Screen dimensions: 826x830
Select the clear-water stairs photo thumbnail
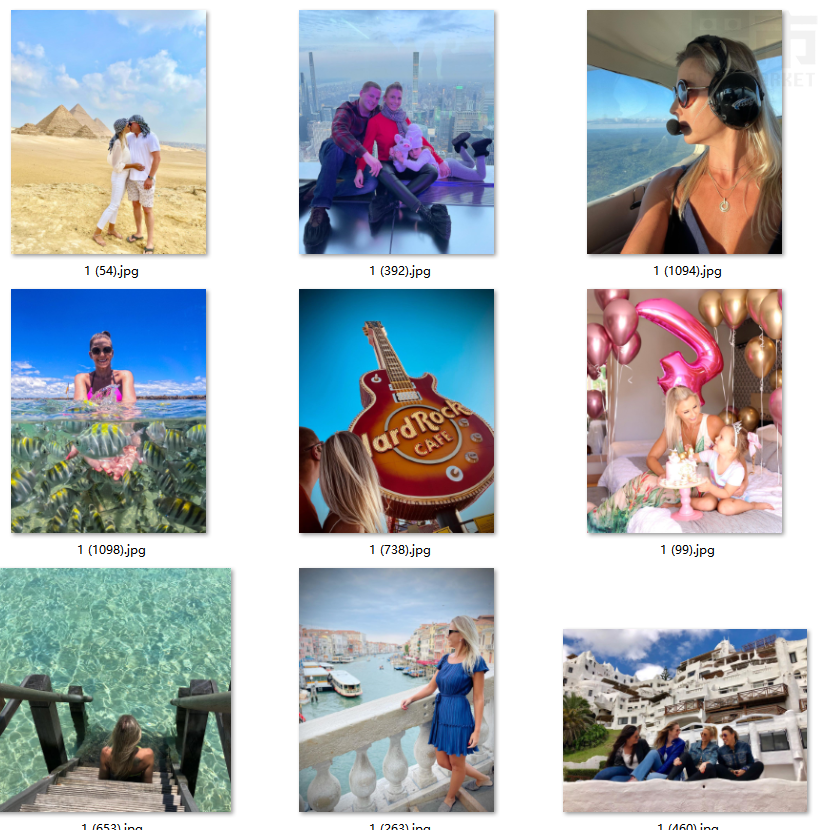point(115,690)
